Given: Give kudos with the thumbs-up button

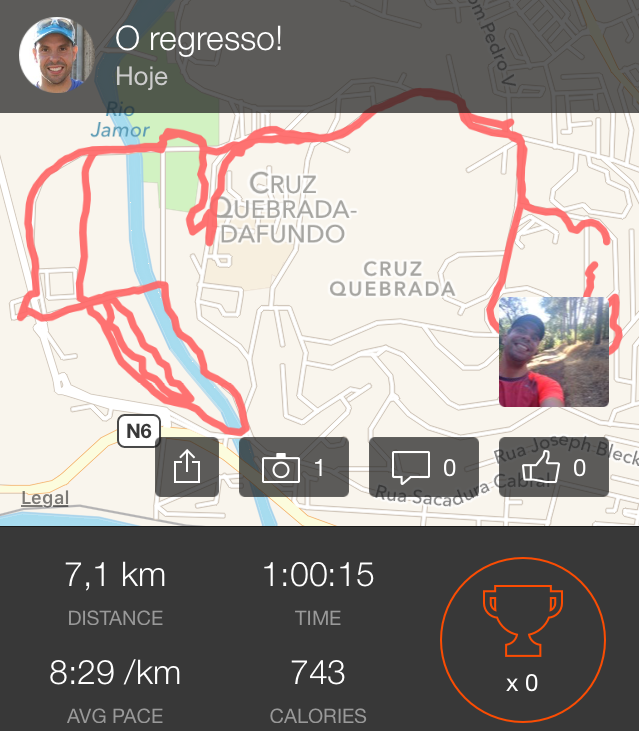Looking at the screenshot, I should pyautogui.click(x=553, y=467).
